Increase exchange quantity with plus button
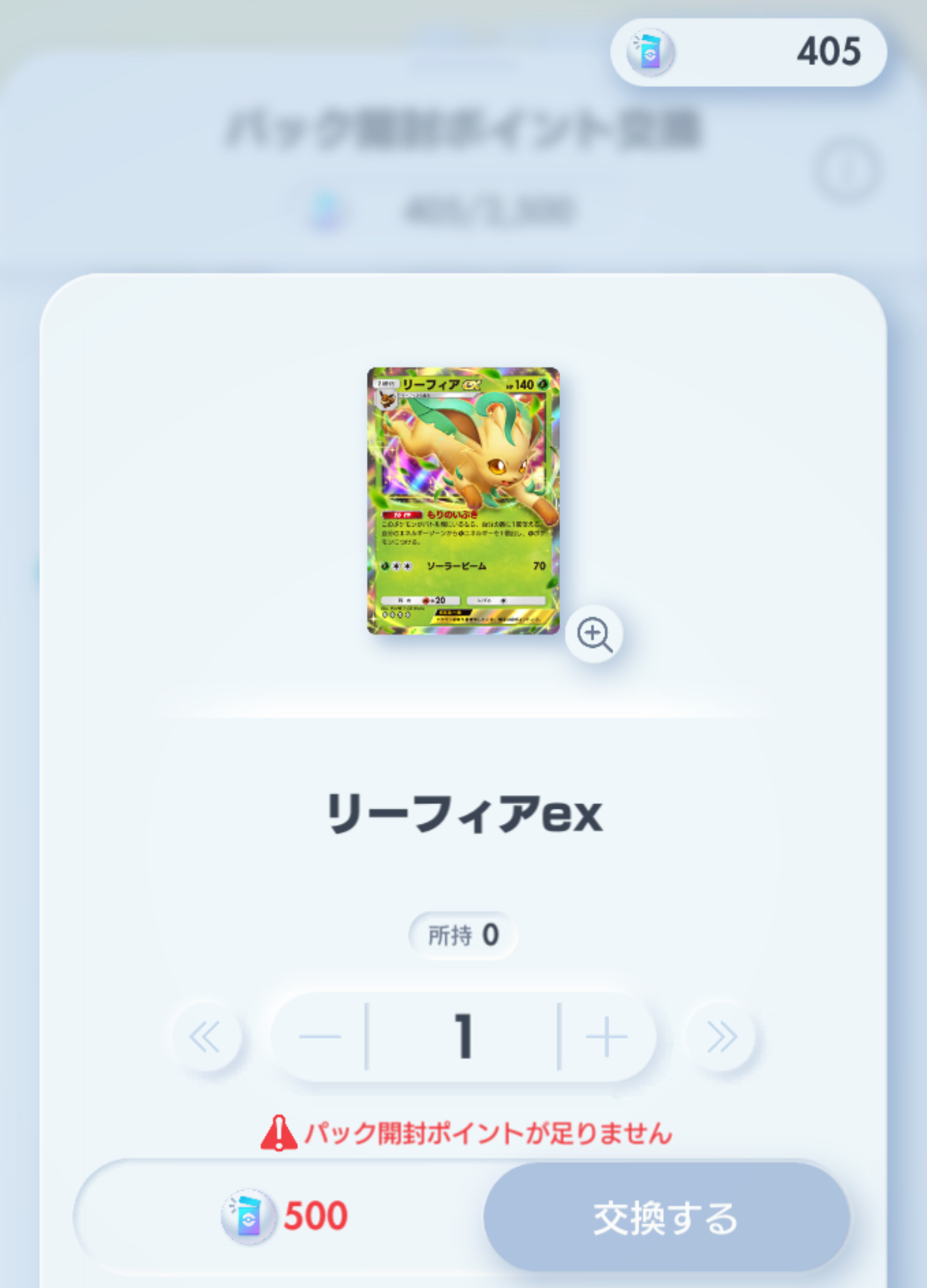The image size is (927, 1288). (x=607, y=1036)
